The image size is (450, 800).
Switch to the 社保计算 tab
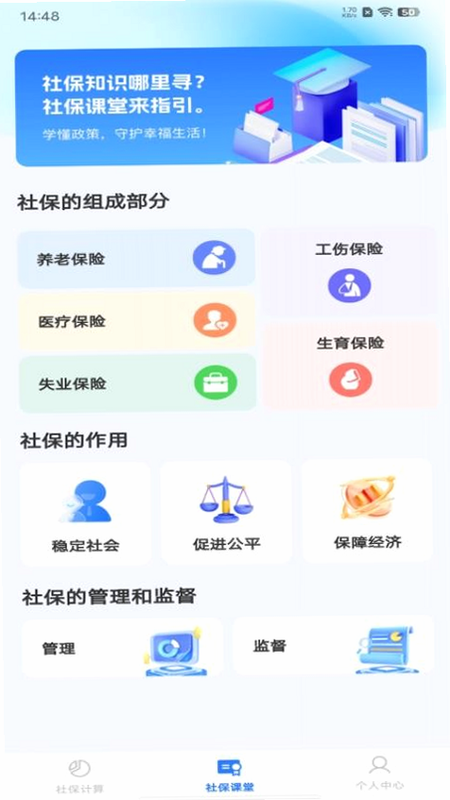click(80, 776)
